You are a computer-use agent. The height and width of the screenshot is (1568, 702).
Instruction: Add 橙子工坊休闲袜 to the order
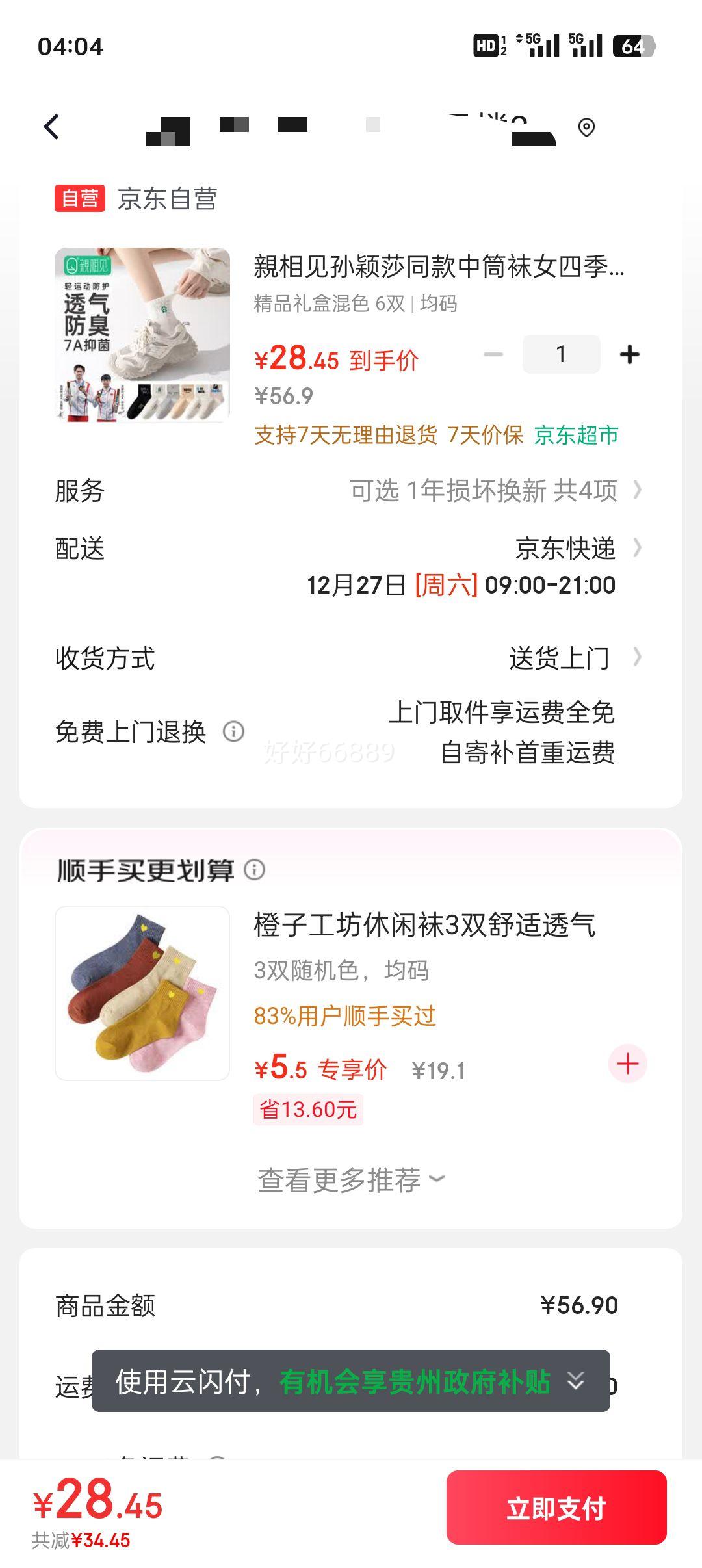pyautogui.click(x=627, y=1064)
